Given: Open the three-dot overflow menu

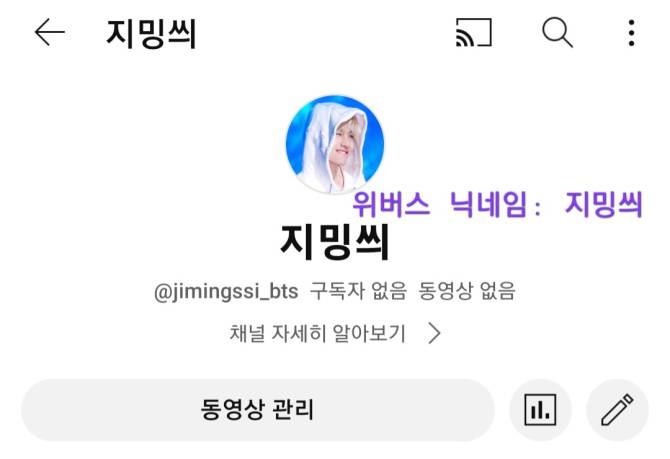Looking at the screenshot, I should click(x=631, y=33).
